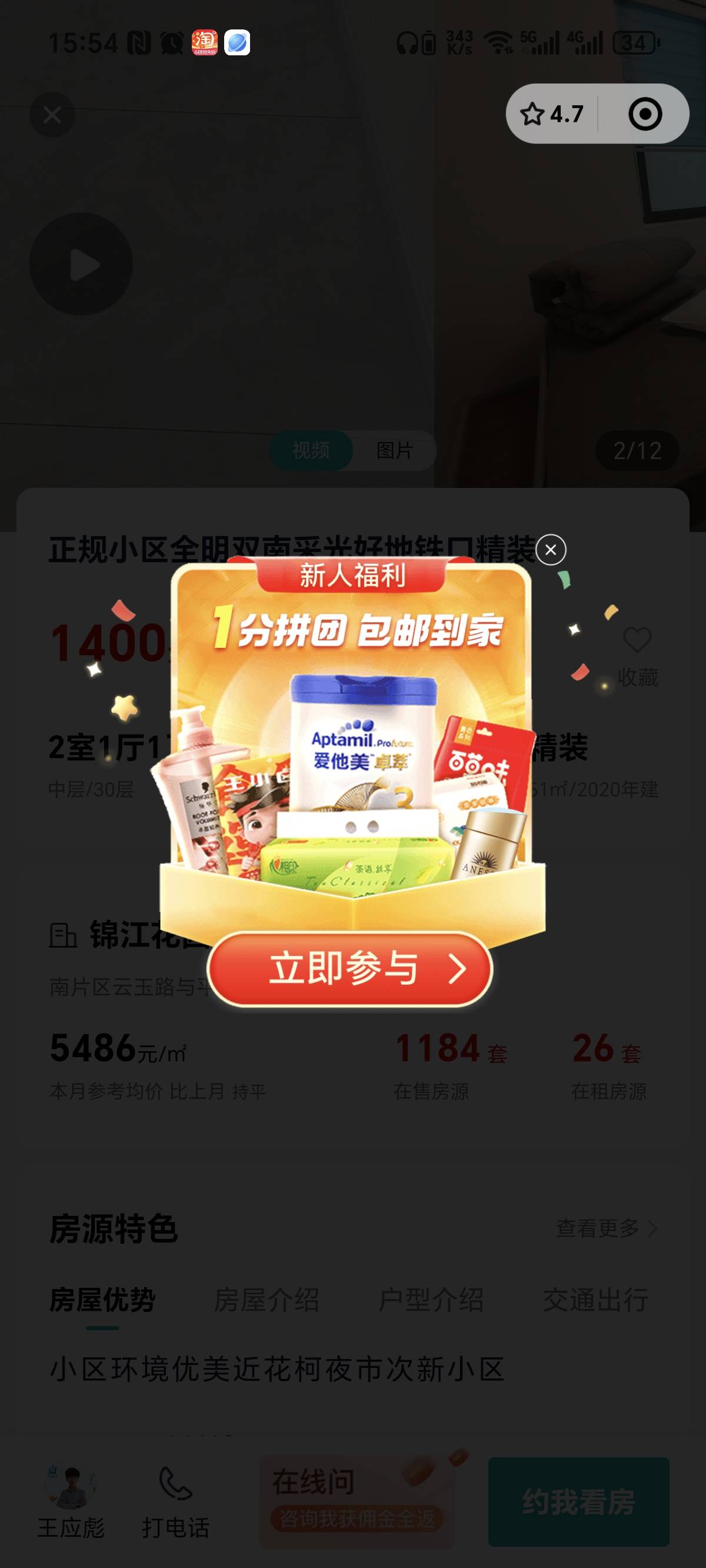
Task: Start 在线问 online consultation
Action: (357, 1501)
